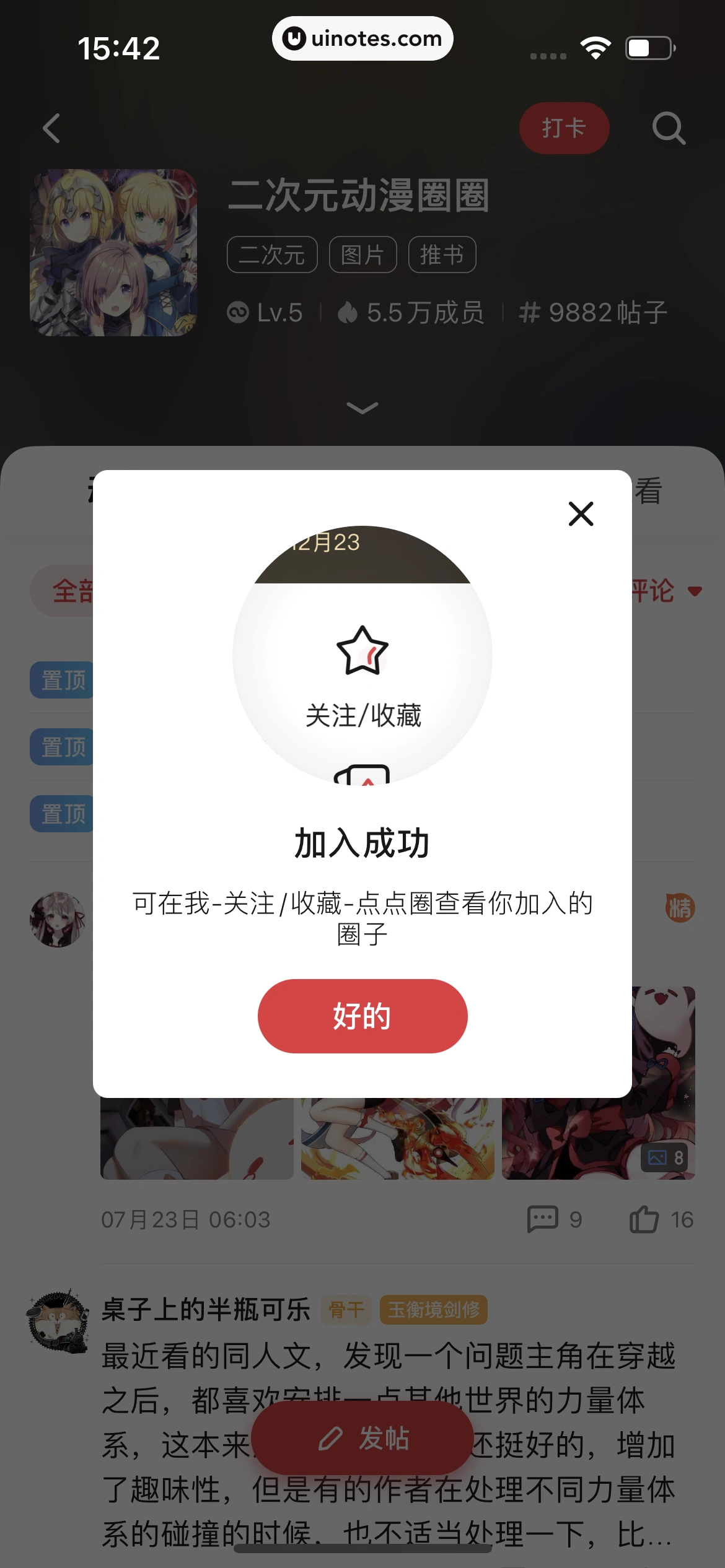Tap the search magnifier icon
This screenshot has width=725, height=1568.
click(668, 128)
